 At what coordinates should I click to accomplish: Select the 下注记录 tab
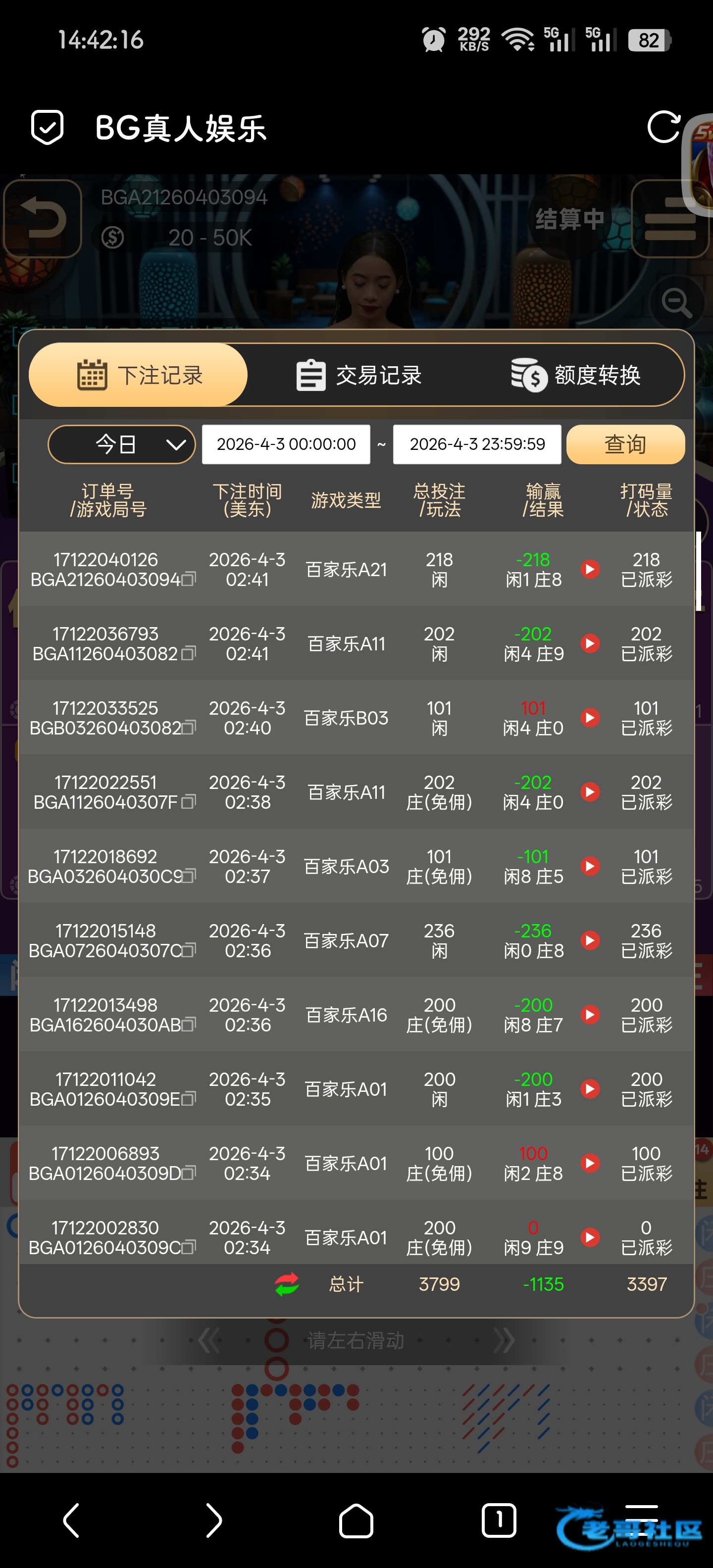(x=139, y=375)
